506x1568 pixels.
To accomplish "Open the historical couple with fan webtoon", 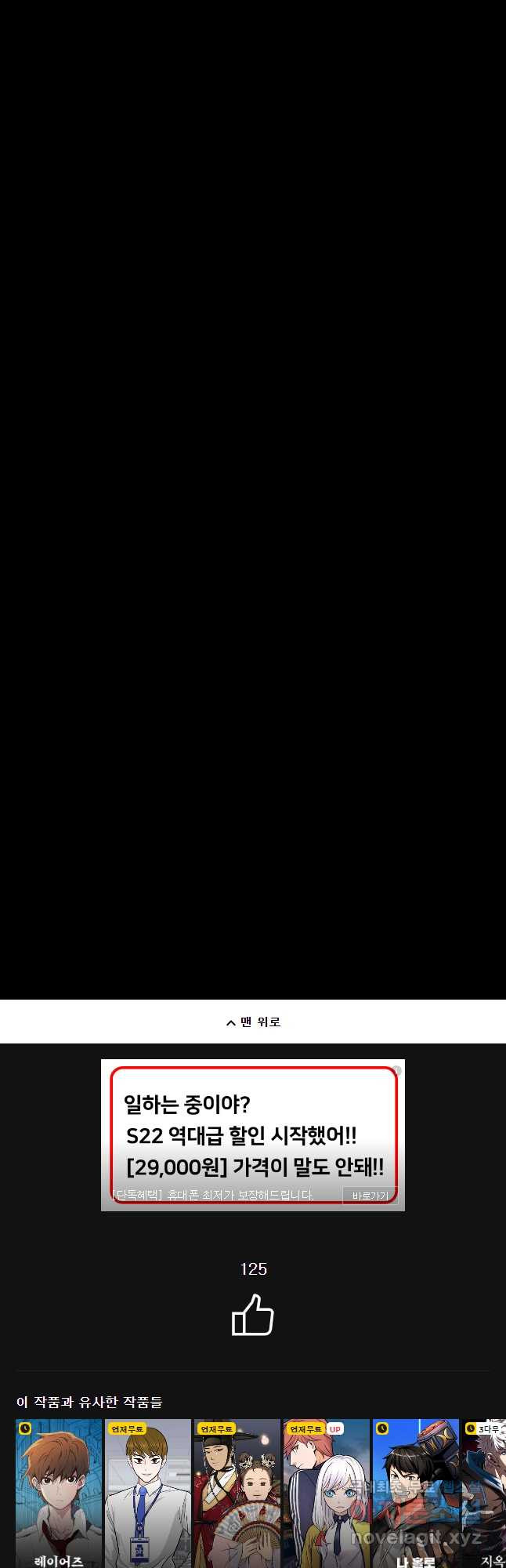I will (237, 1494).
